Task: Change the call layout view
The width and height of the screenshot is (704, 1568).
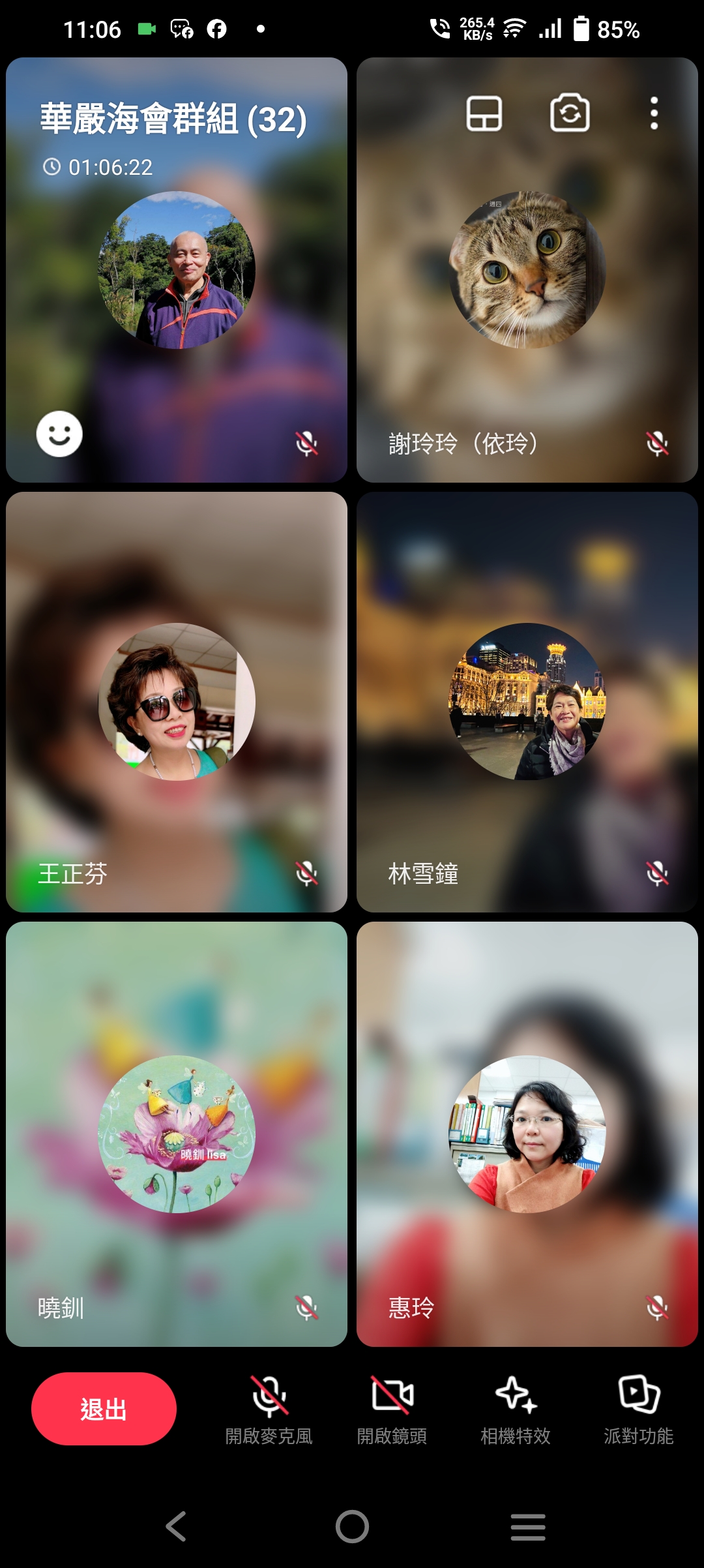Action: point(484,113)
